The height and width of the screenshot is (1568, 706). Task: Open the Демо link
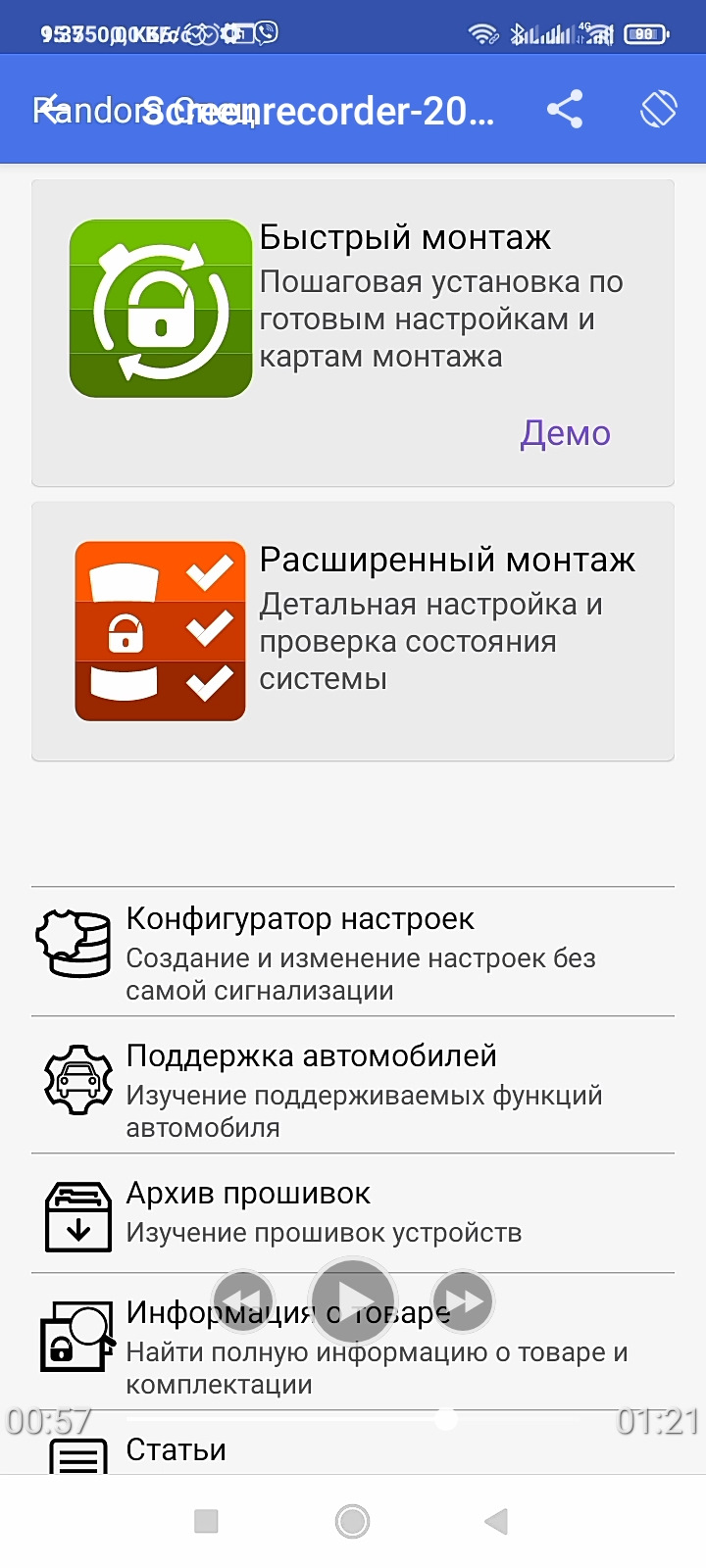566,433
